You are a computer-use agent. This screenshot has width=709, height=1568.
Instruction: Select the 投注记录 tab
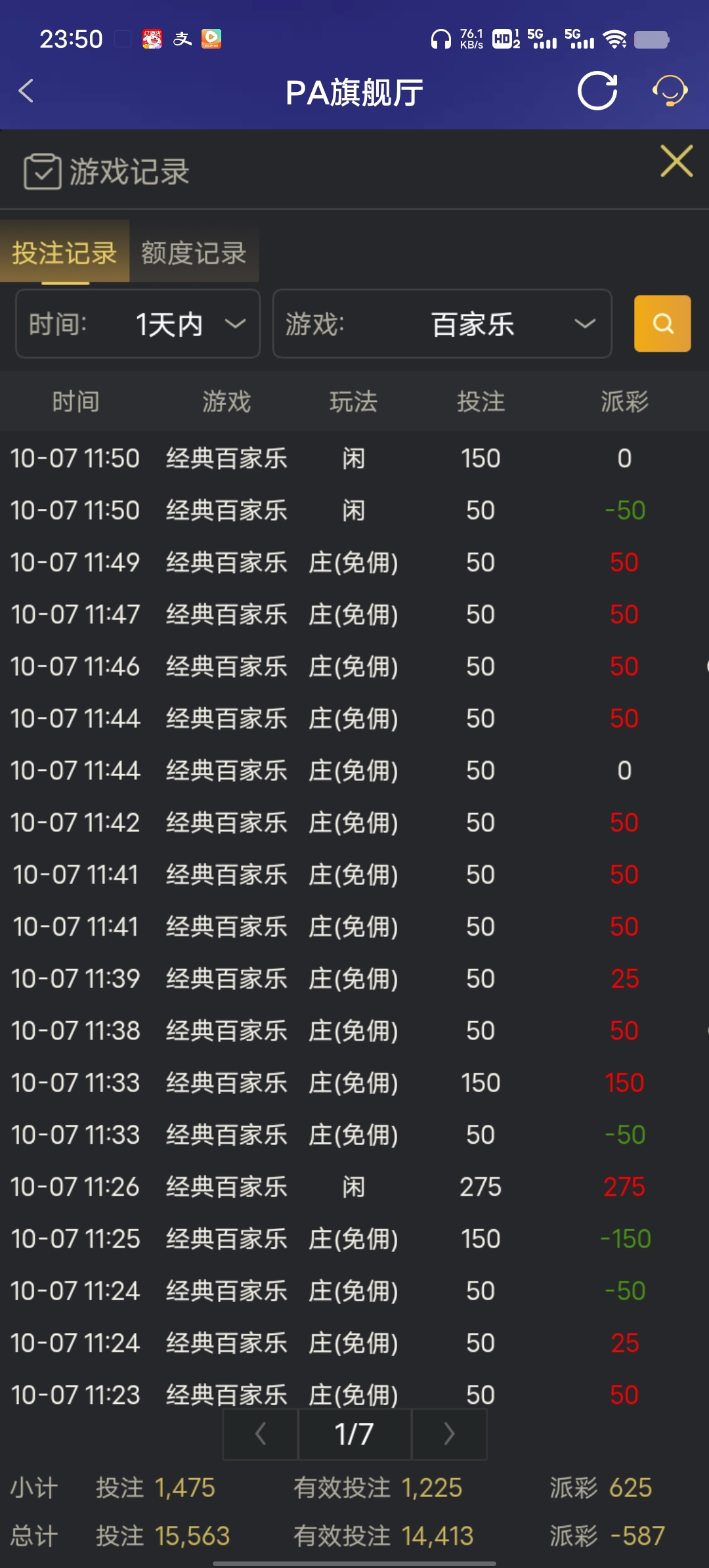point(64,253)
